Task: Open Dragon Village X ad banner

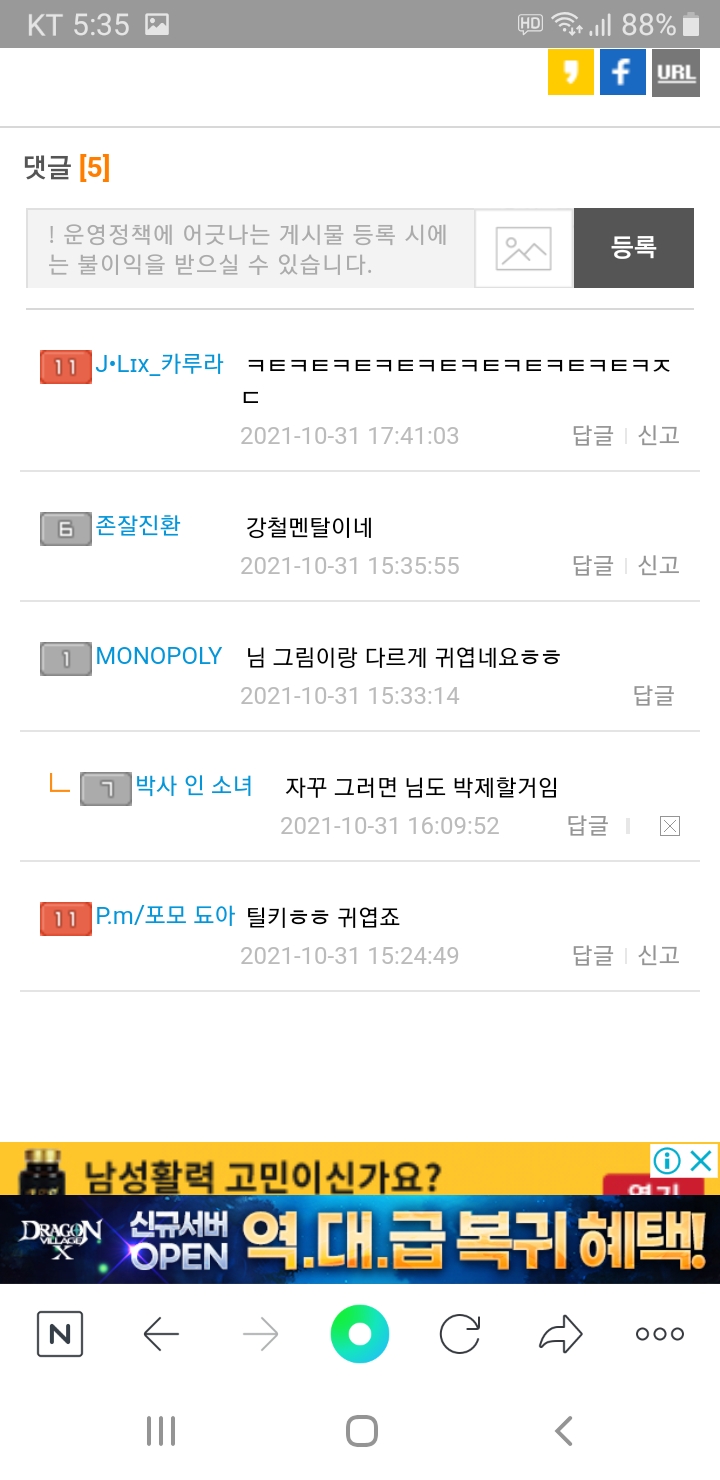Action: pos(360,1240)
